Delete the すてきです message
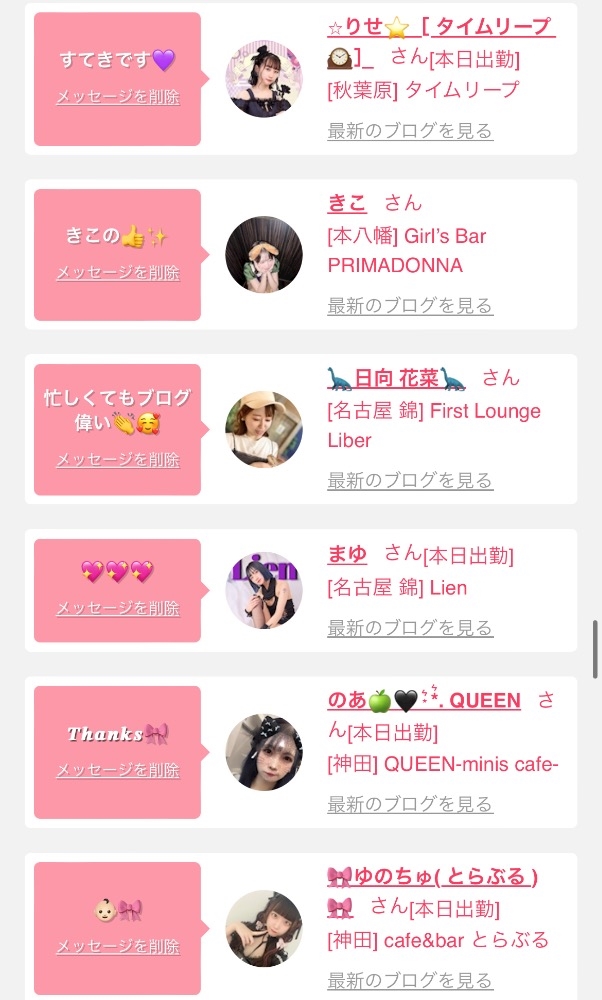 click(118, 97)
